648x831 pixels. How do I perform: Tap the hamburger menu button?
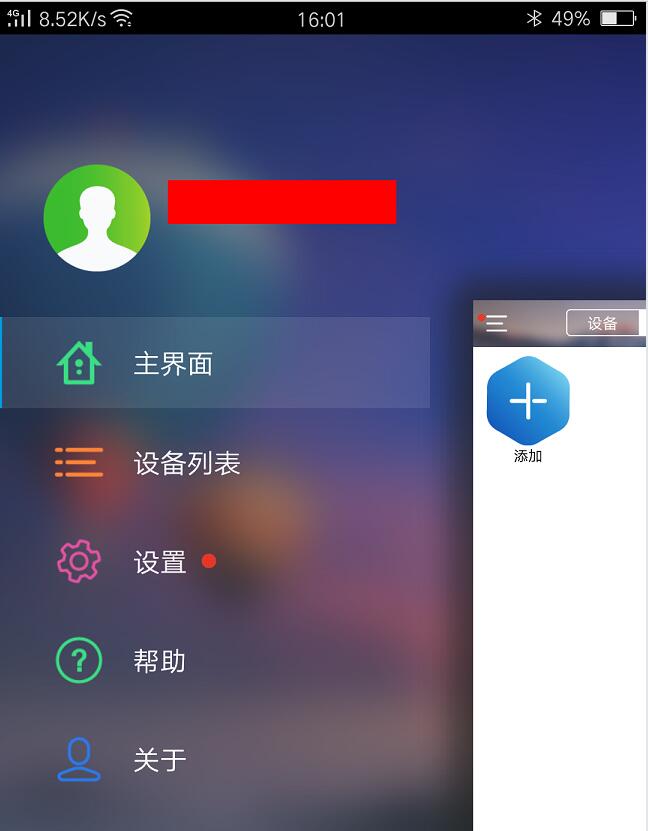click(495, 323)
